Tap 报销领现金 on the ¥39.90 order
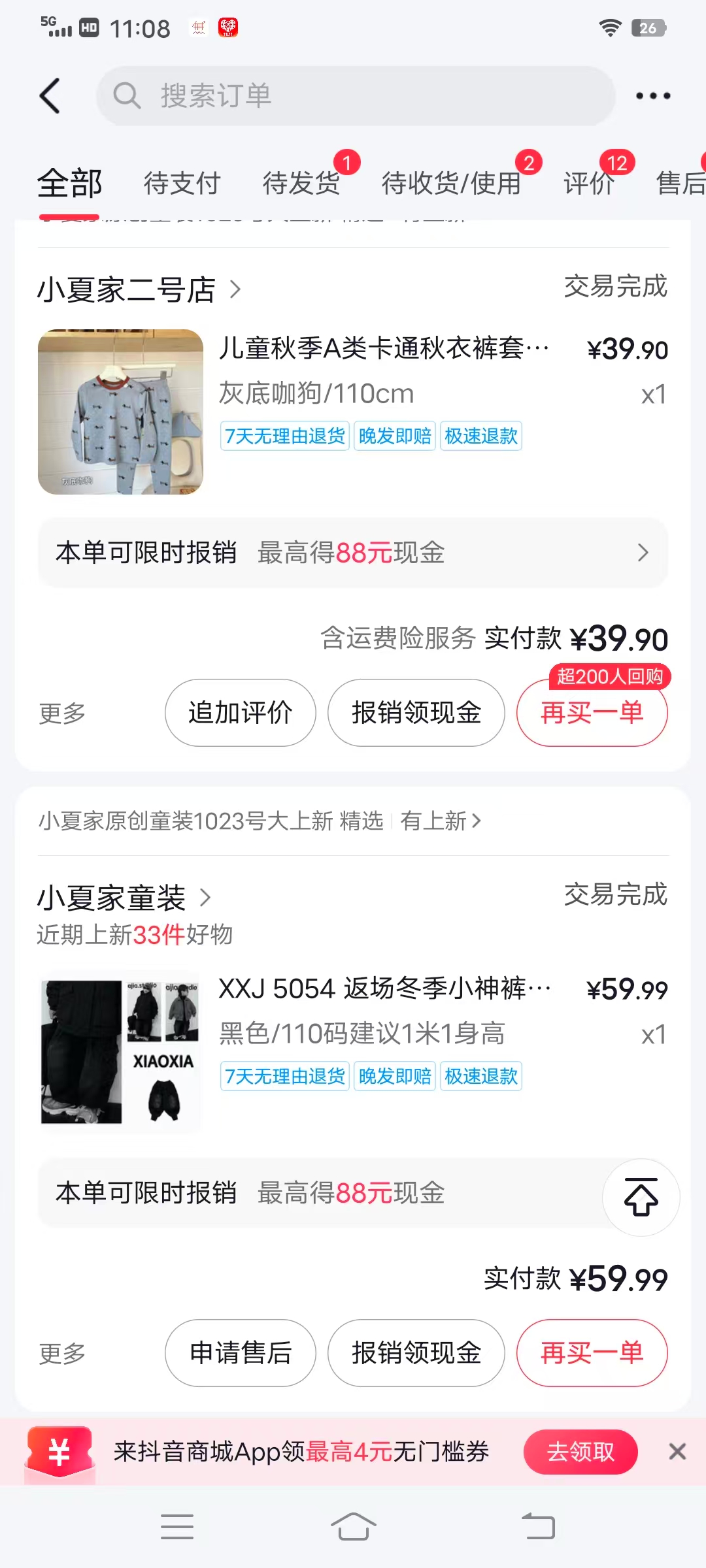The image size is (706, 1568). point(416,713)
